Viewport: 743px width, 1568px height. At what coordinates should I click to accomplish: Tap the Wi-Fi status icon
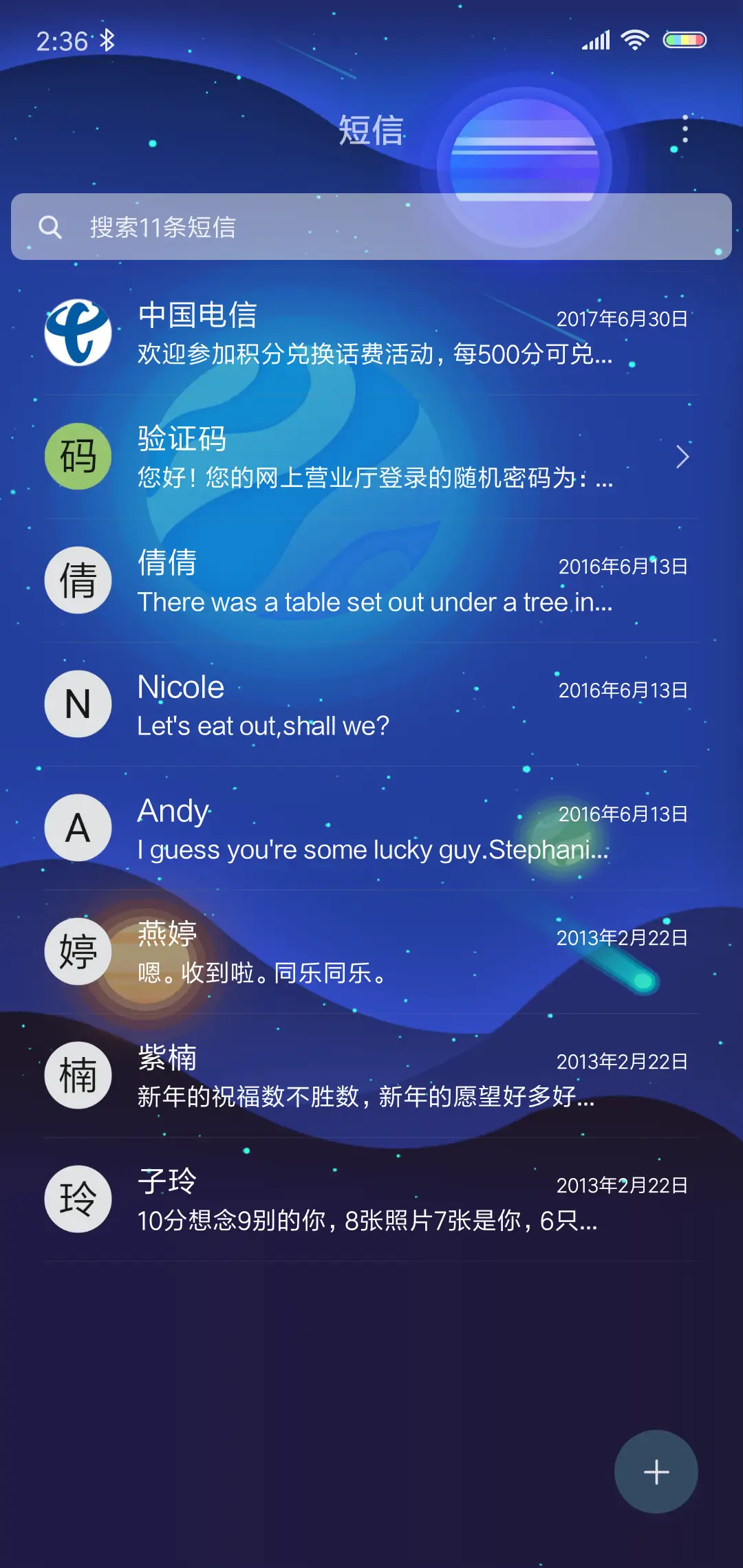[x=633, y=39]
